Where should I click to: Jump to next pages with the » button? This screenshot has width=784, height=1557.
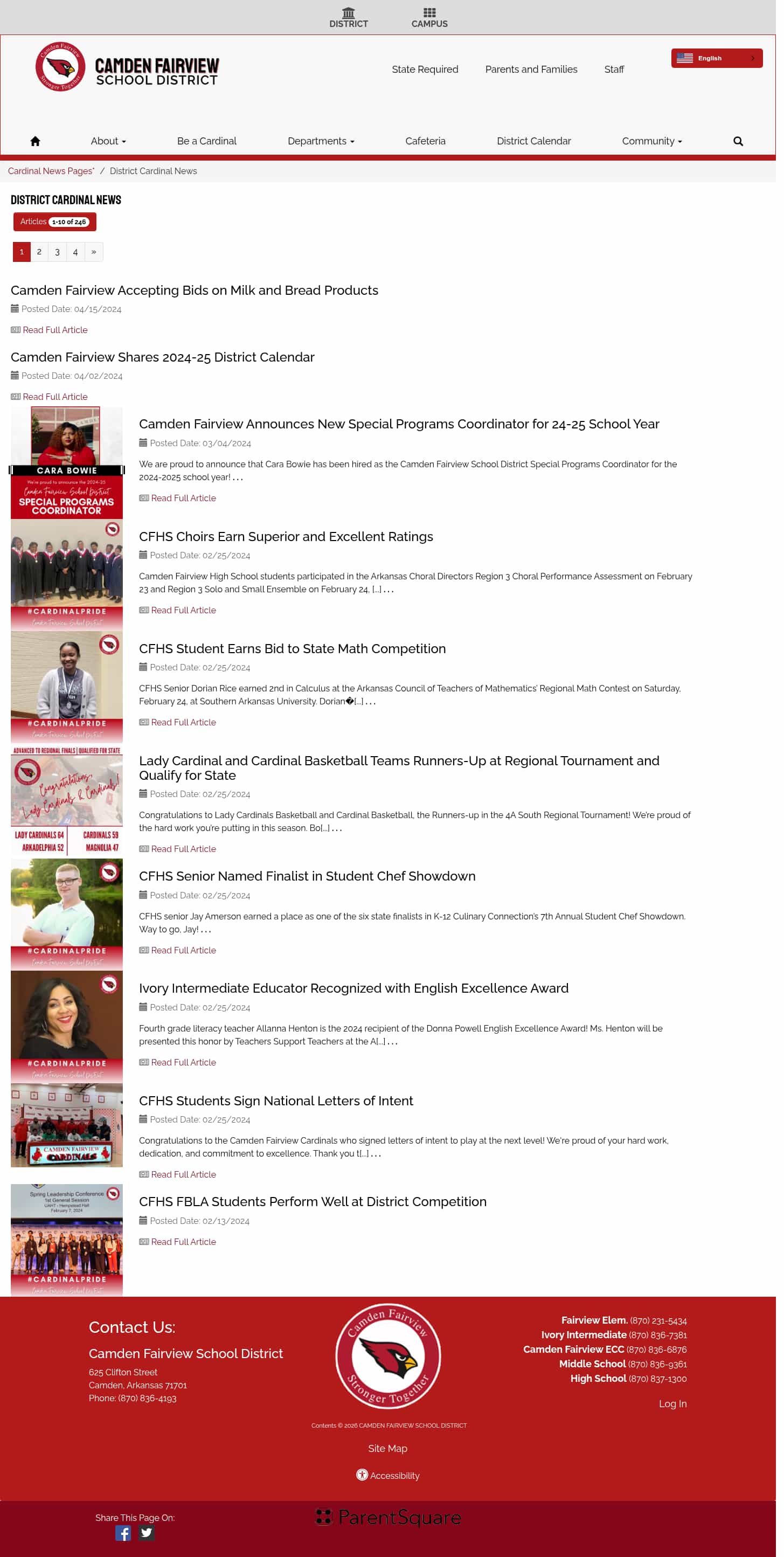click(94, 252)
